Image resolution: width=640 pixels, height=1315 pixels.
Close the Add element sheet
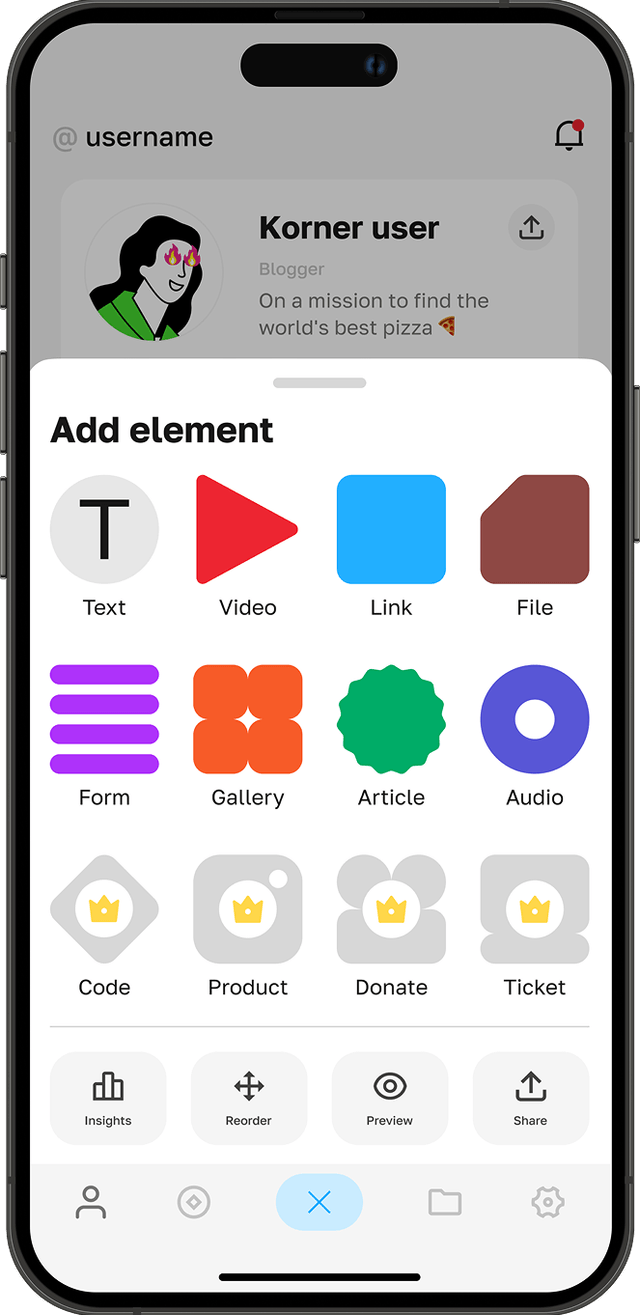coord(319,1202)
